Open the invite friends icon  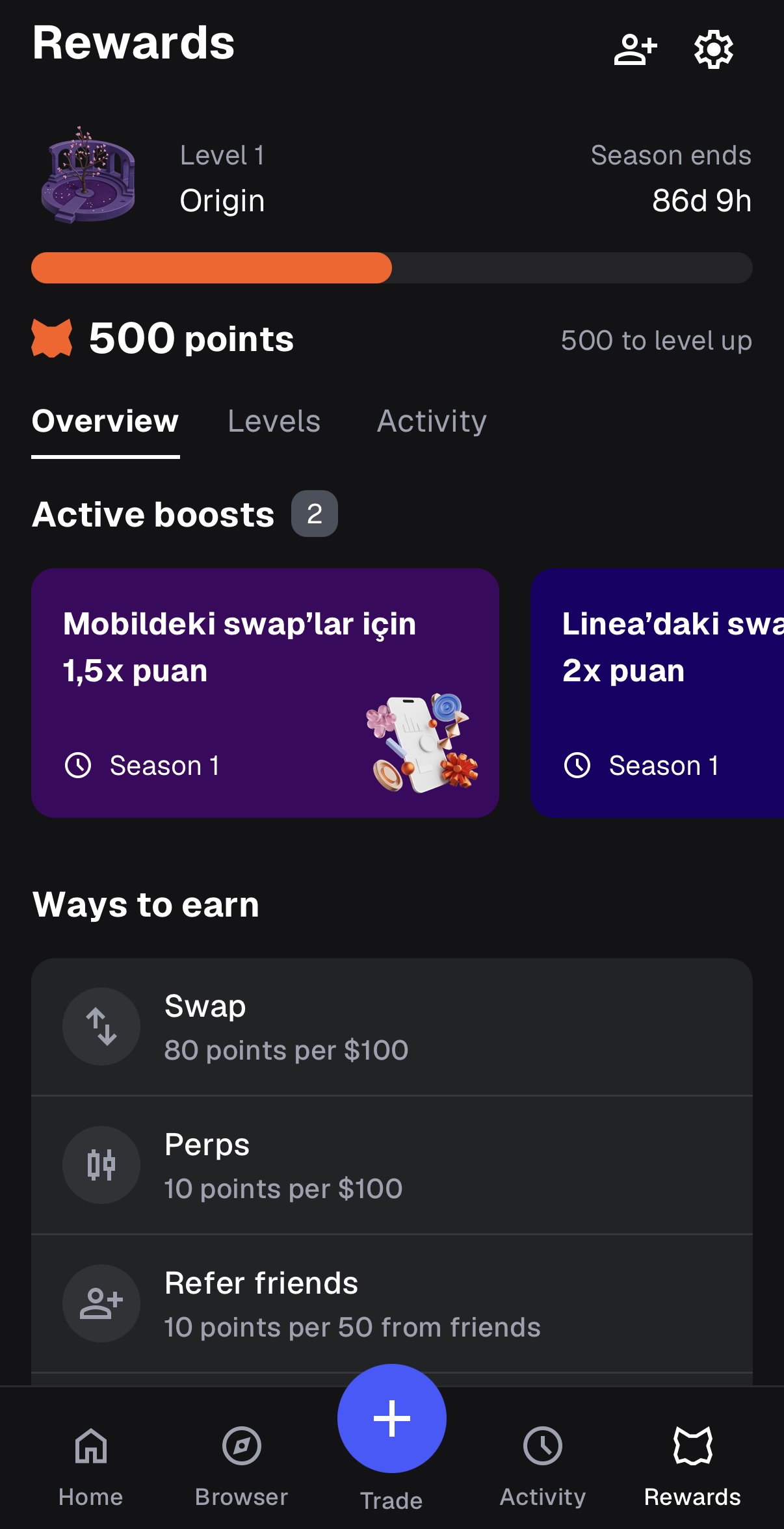pos(635,49)
